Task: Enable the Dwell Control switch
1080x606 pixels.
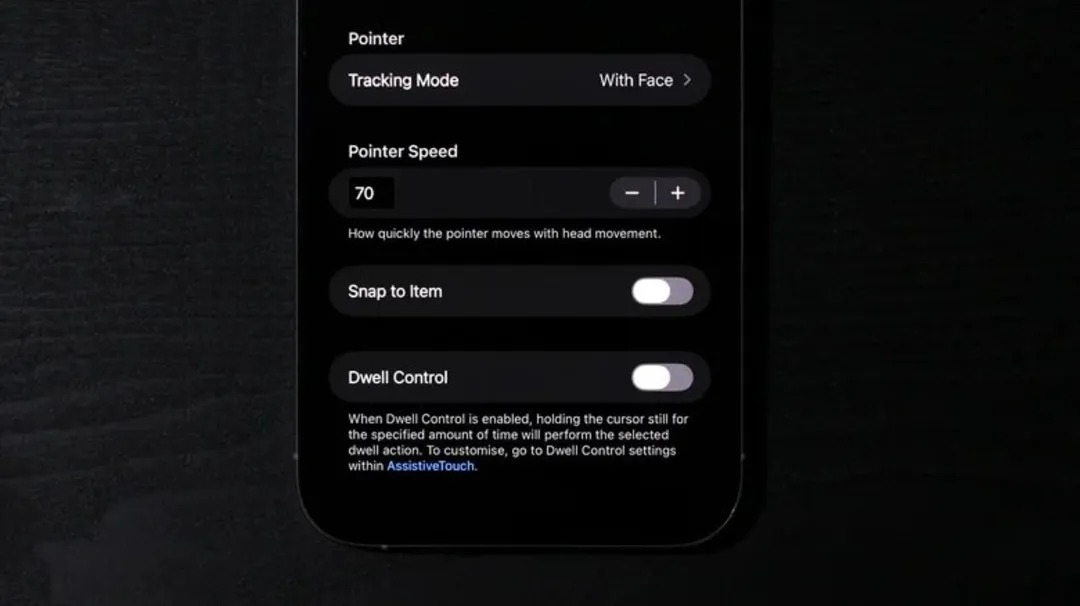Action: pos(662,377)
